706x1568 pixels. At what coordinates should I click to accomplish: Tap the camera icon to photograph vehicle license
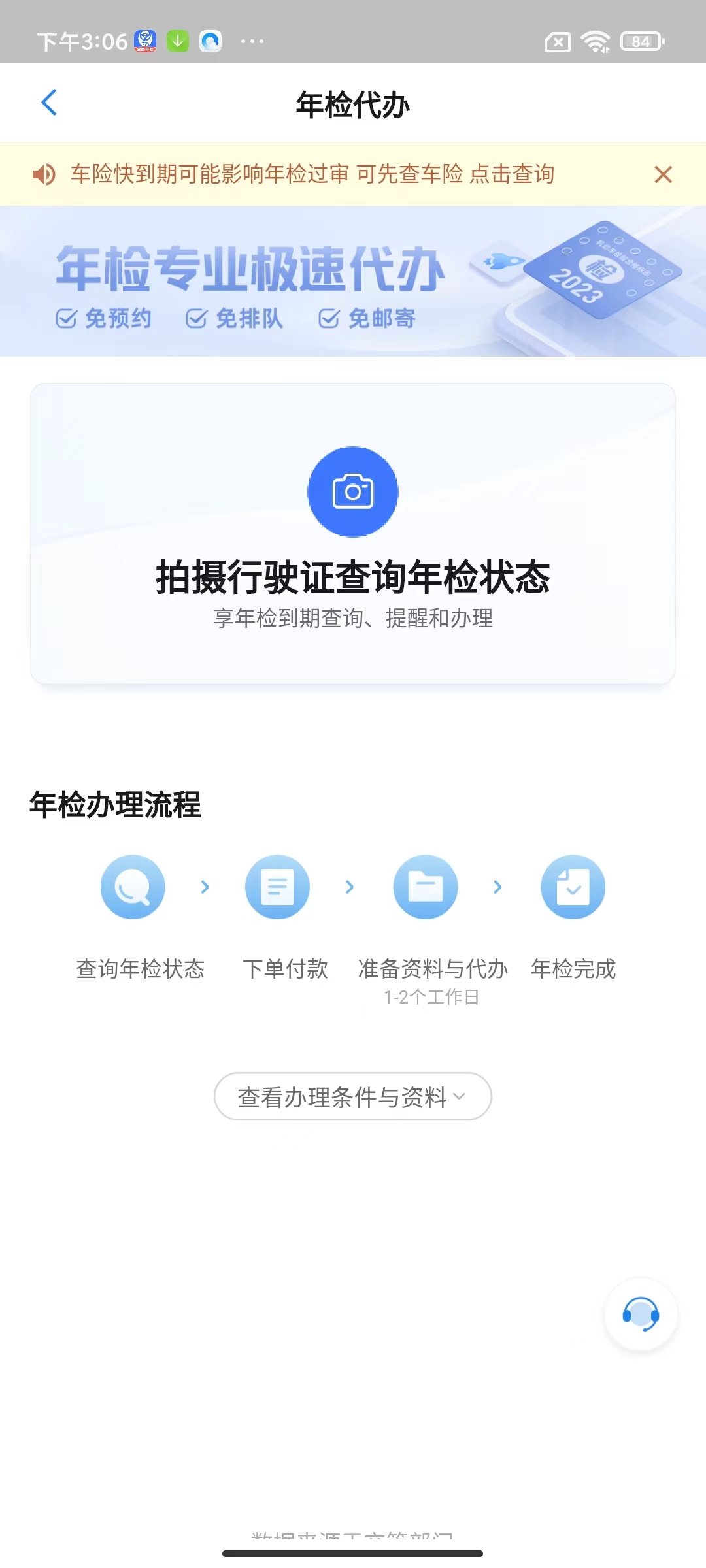point(352,492)
